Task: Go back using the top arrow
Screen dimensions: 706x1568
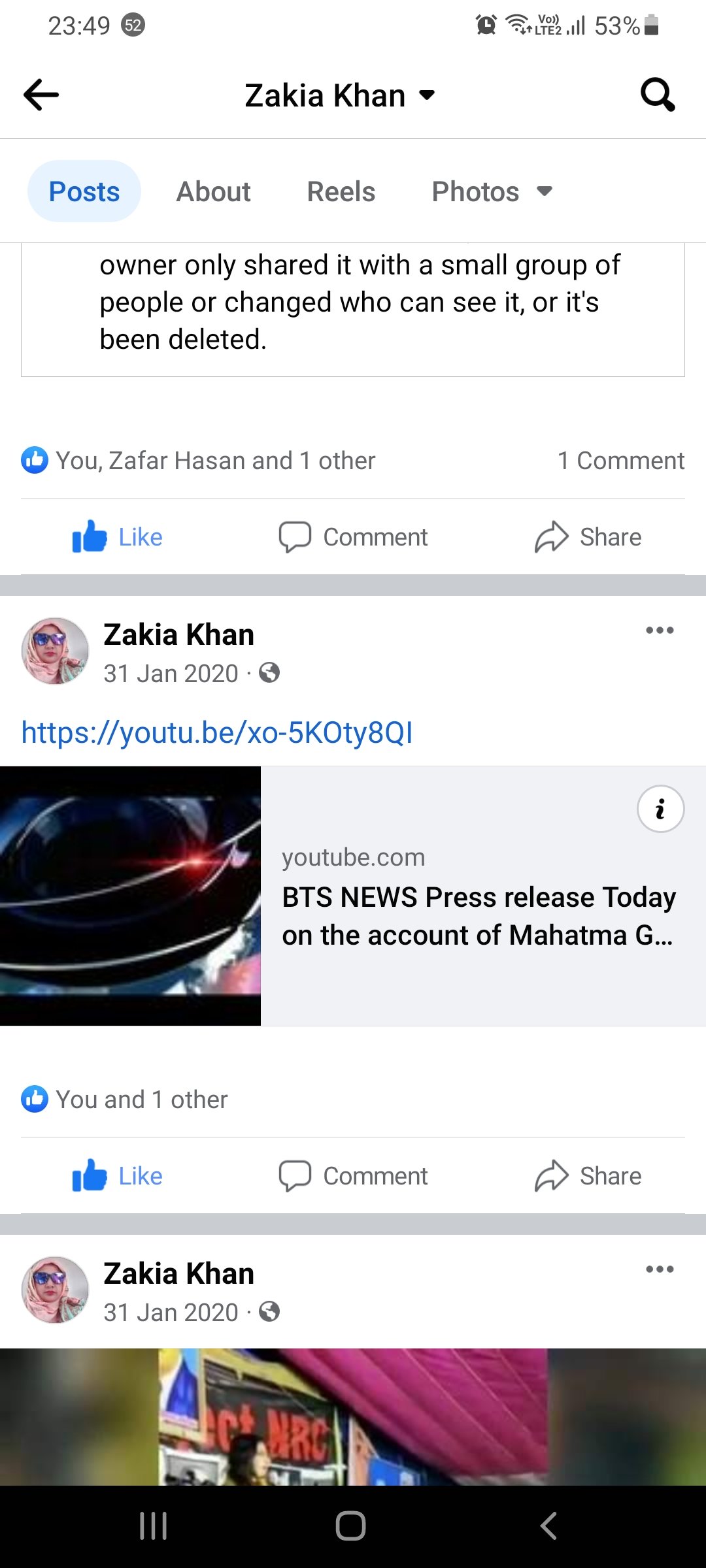Action: [41, 95]
